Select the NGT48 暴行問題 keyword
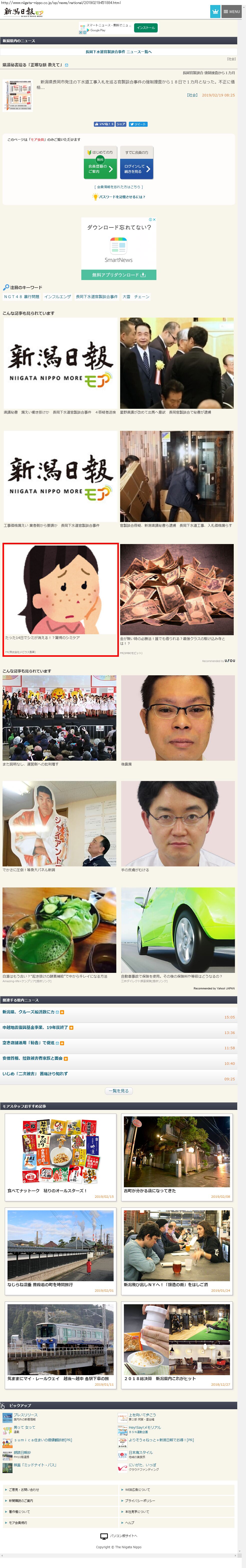246x1568 pixels. coord(21,296)
